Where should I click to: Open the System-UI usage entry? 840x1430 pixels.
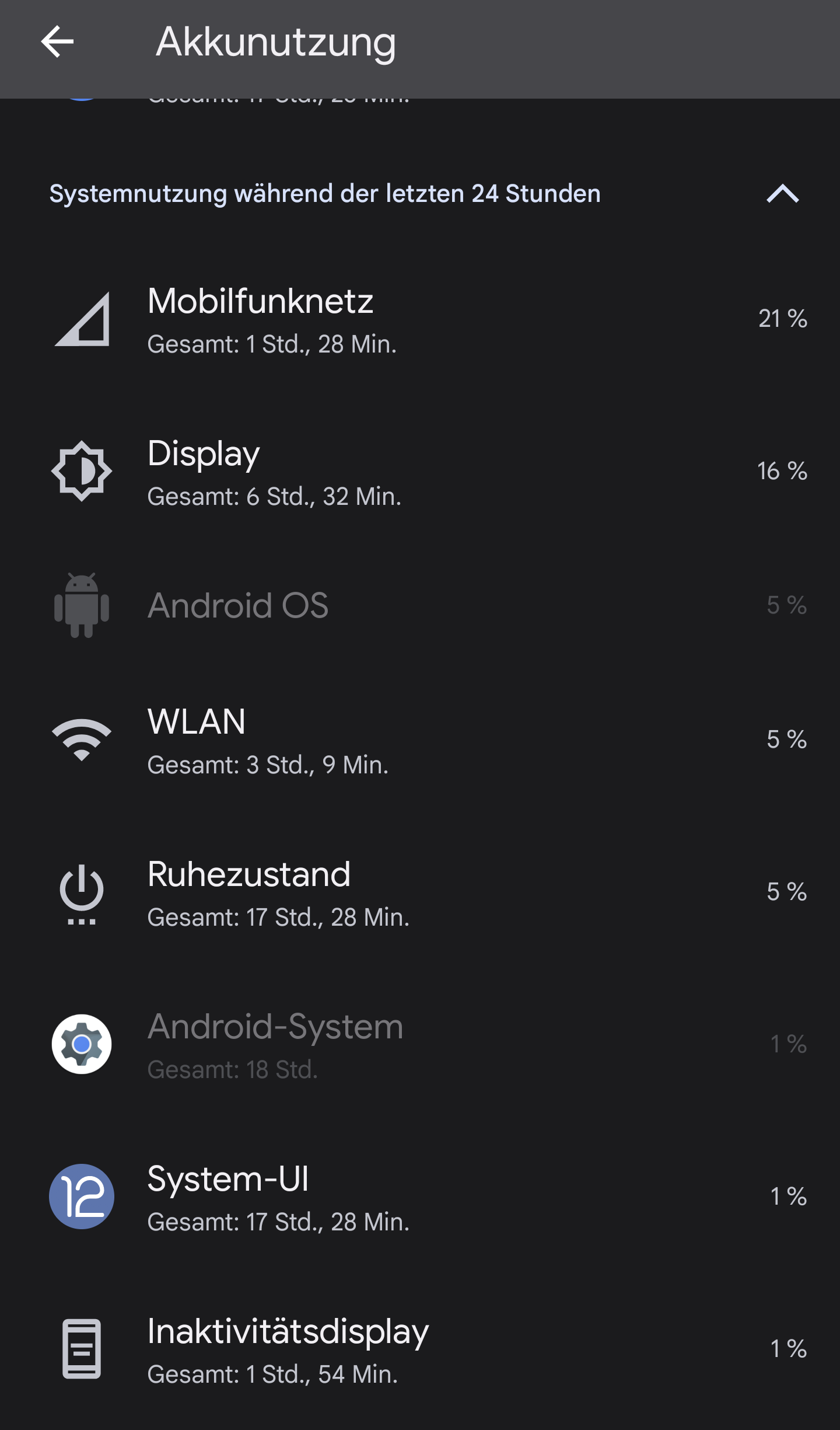point(420,1197)
